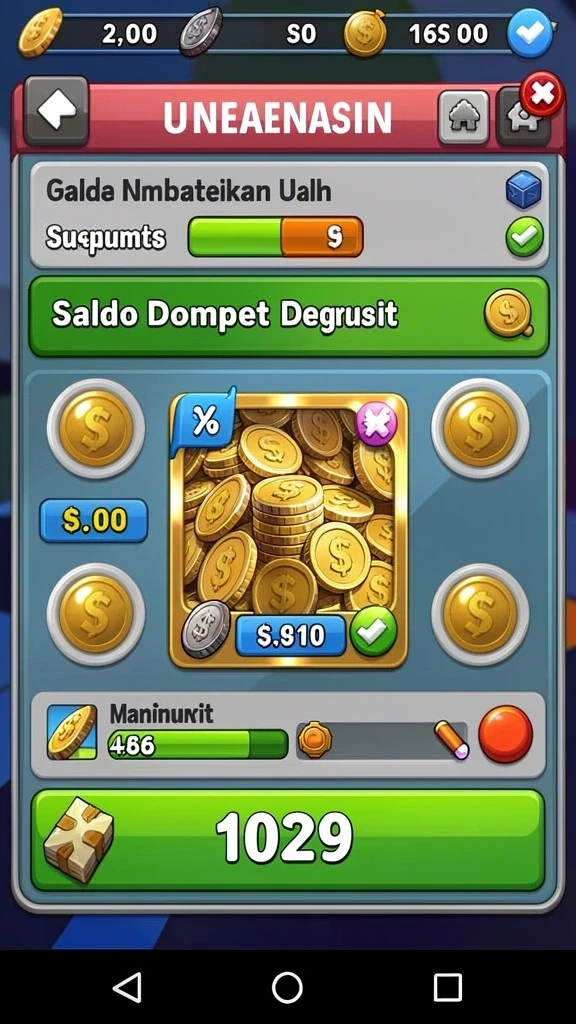576x1024 pixels.
Task: Go back using the system navigation bar
Action: point(127,986)
